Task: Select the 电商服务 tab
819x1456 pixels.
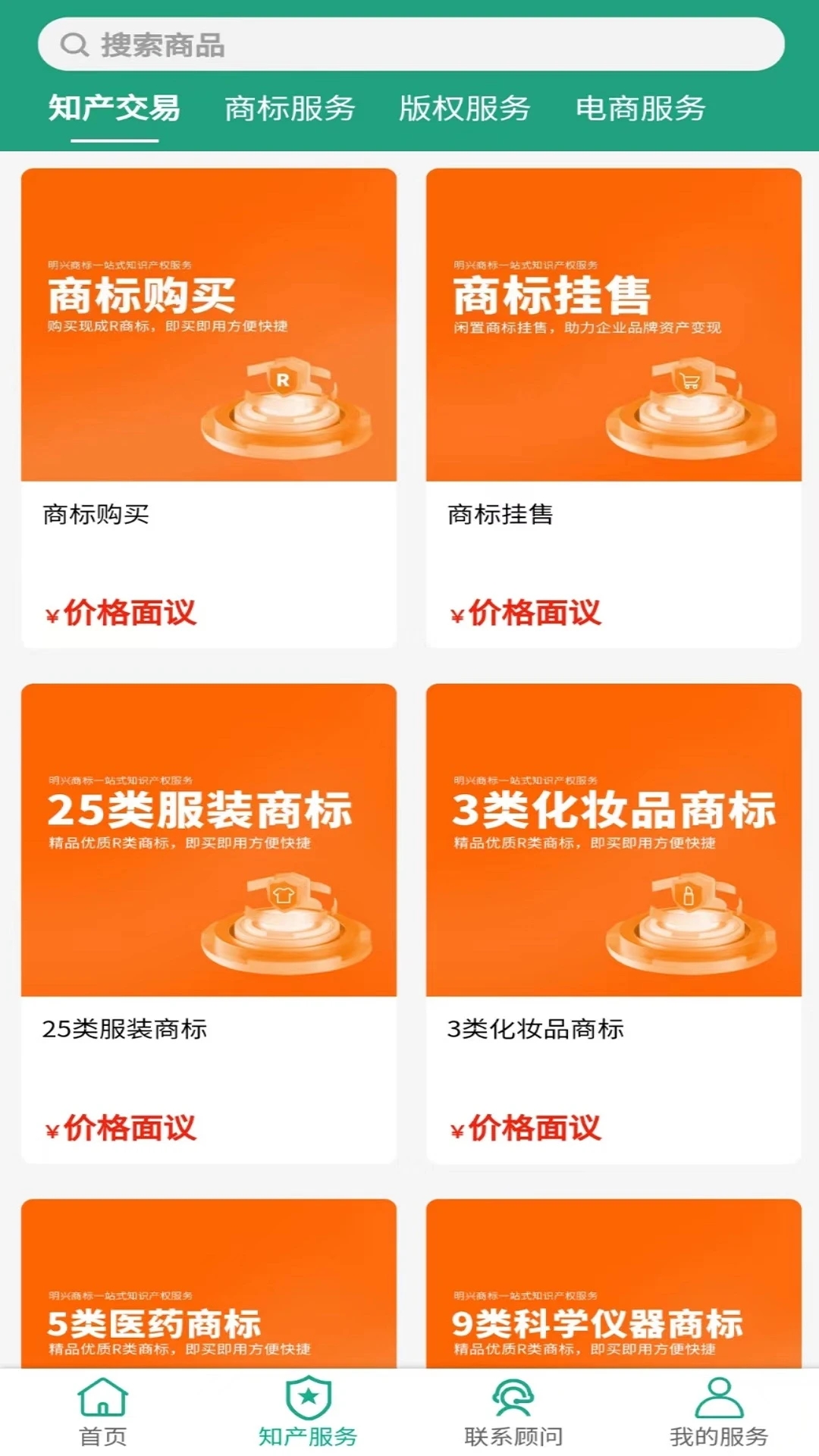Action: (641, 110)
